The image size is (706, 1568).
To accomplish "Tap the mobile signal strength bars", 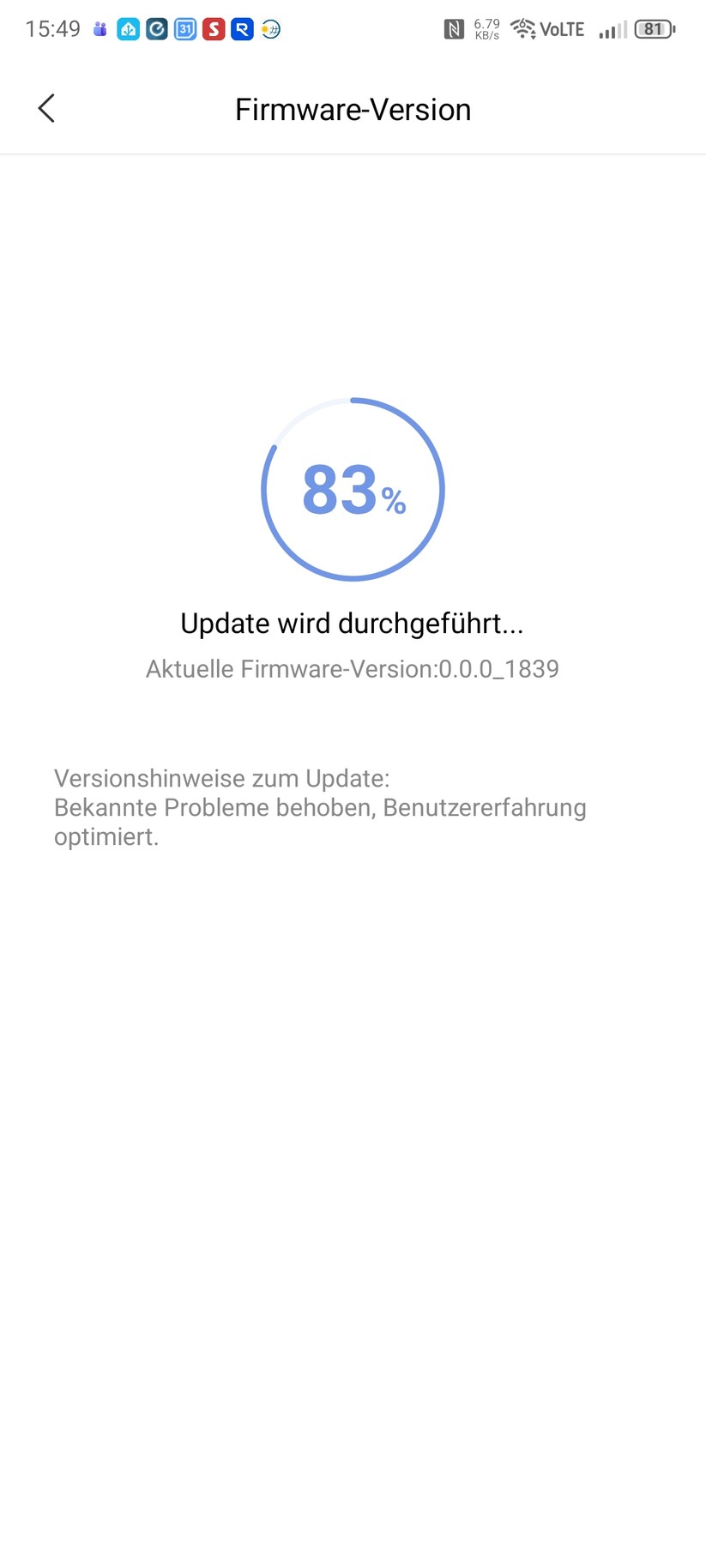I will (x=612, y=29).
